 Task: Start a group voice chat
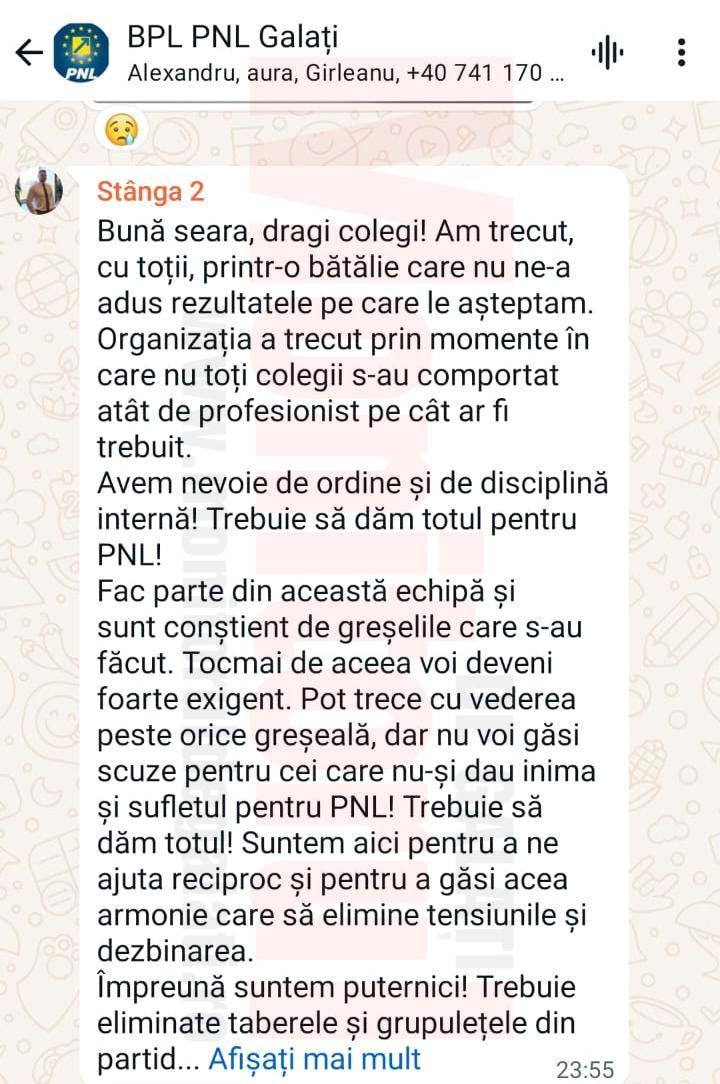[607, 52]
